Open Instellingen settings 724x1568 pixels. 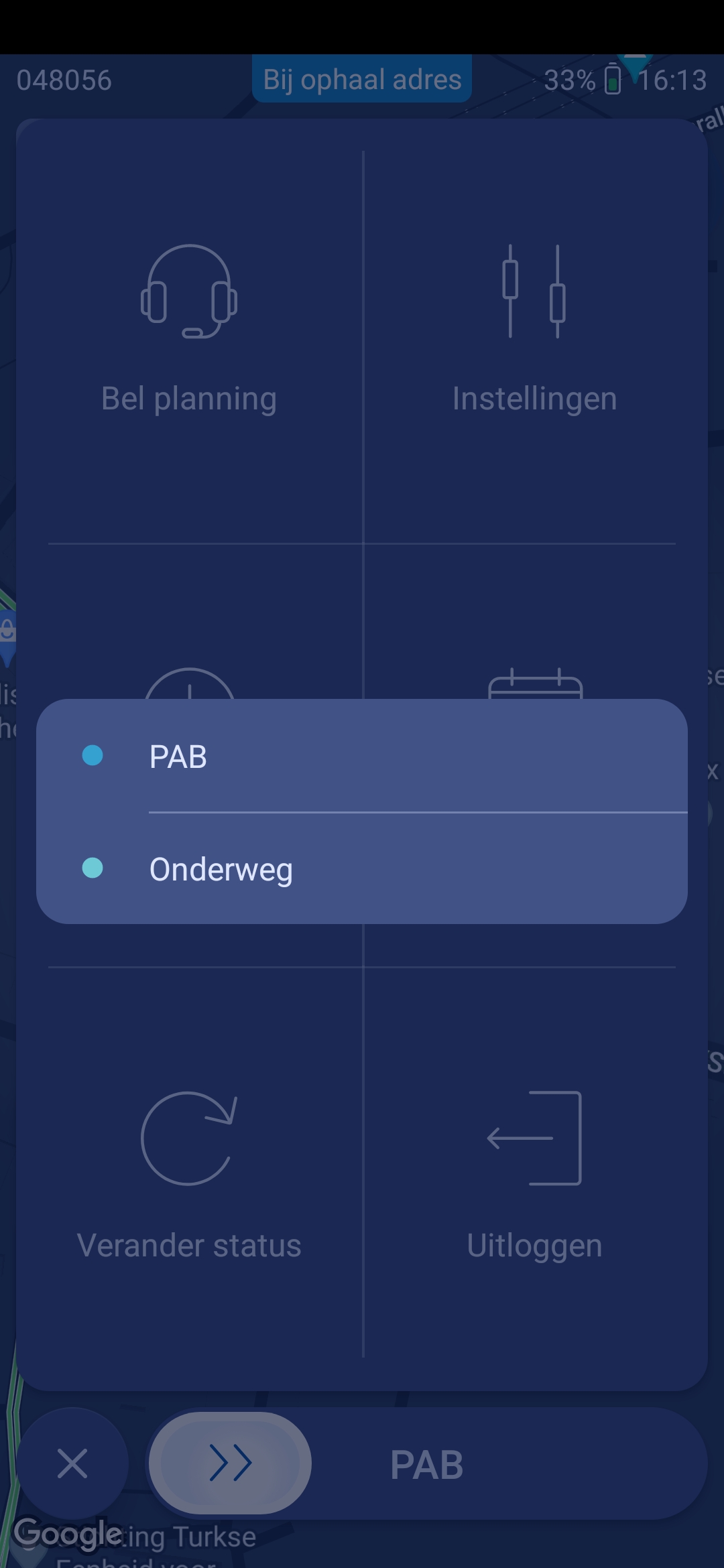point(534,328)
